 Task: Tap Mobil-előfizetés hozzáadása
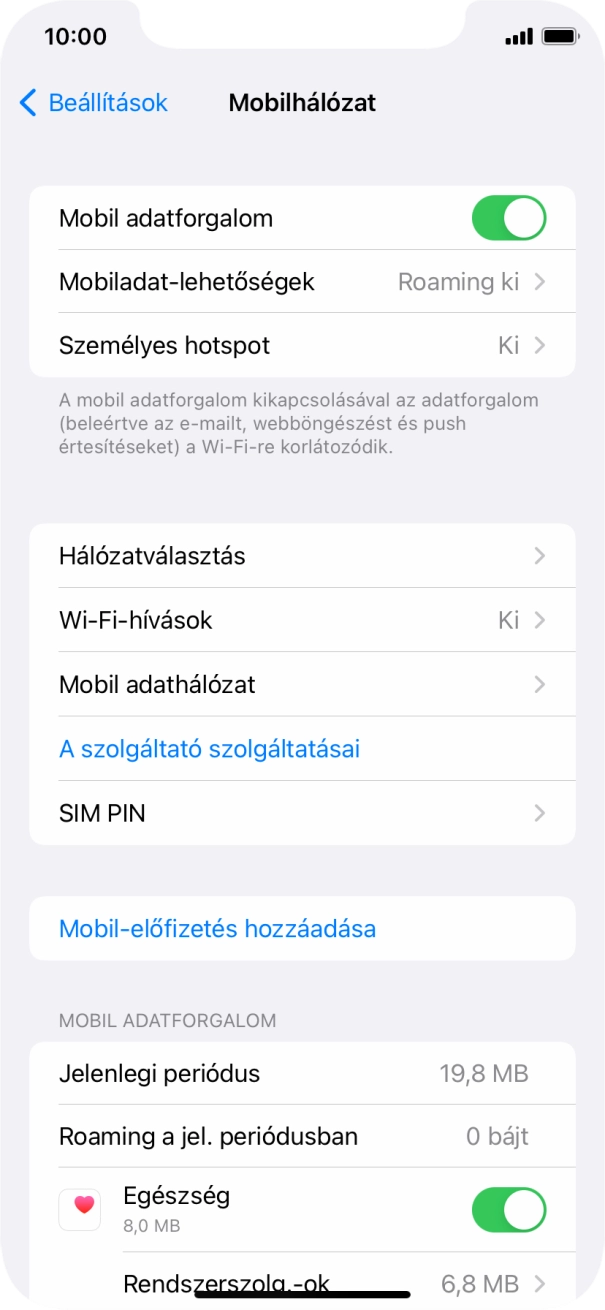[218, 929]
